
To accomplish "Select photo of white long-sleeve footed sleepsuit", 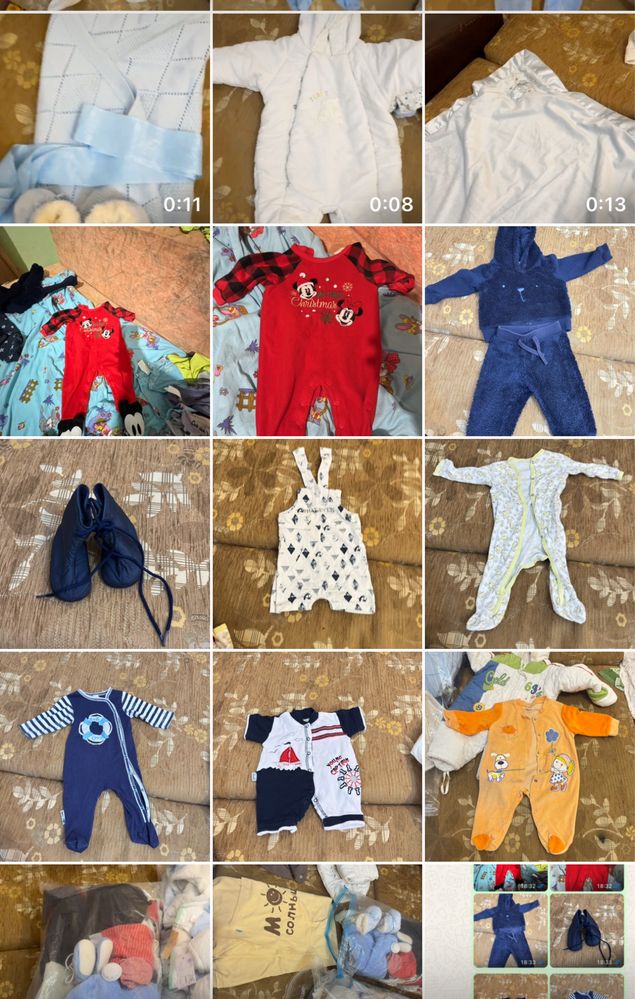I will pyautogui.click(x=530, y=544).
